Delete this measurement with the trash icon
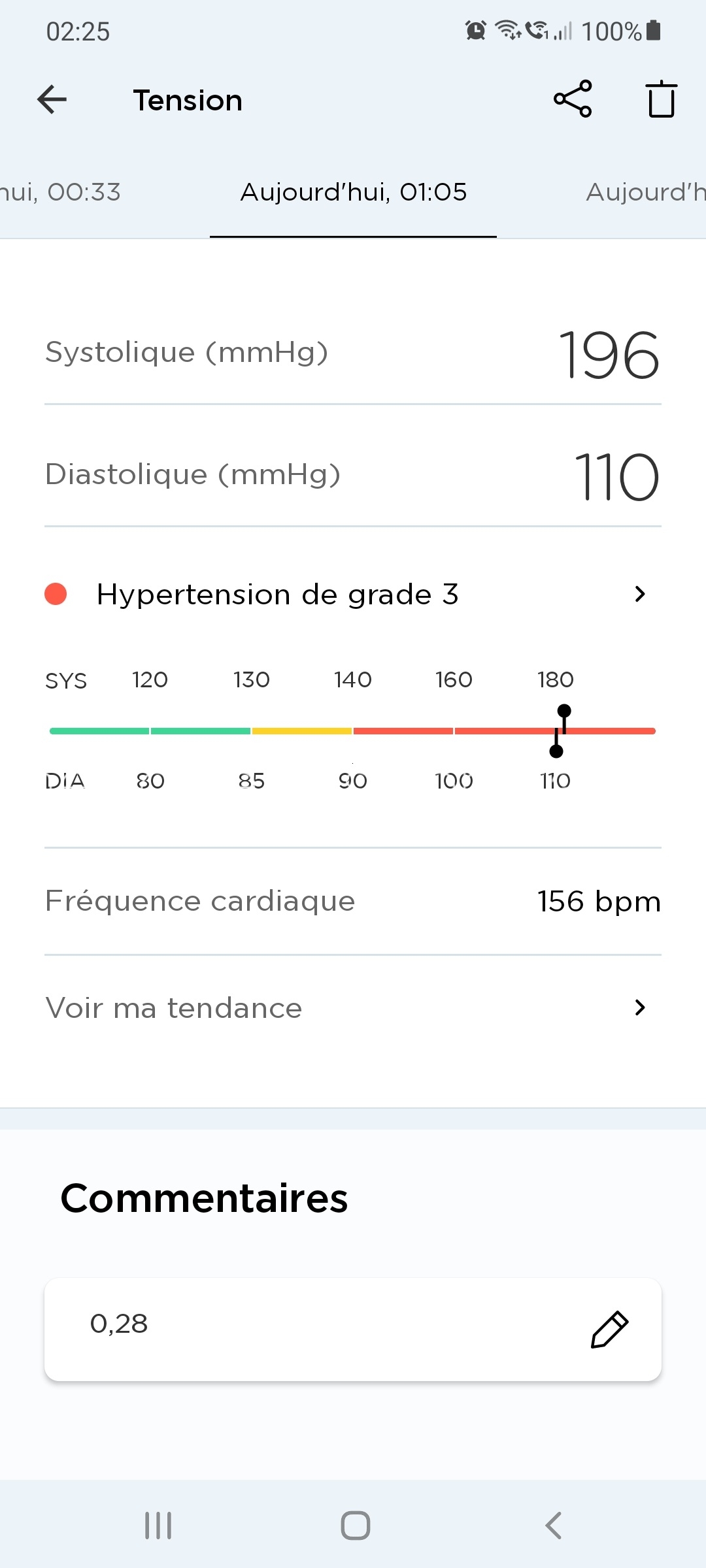This screenshot has width=706, height=1568. click(662, 99)
